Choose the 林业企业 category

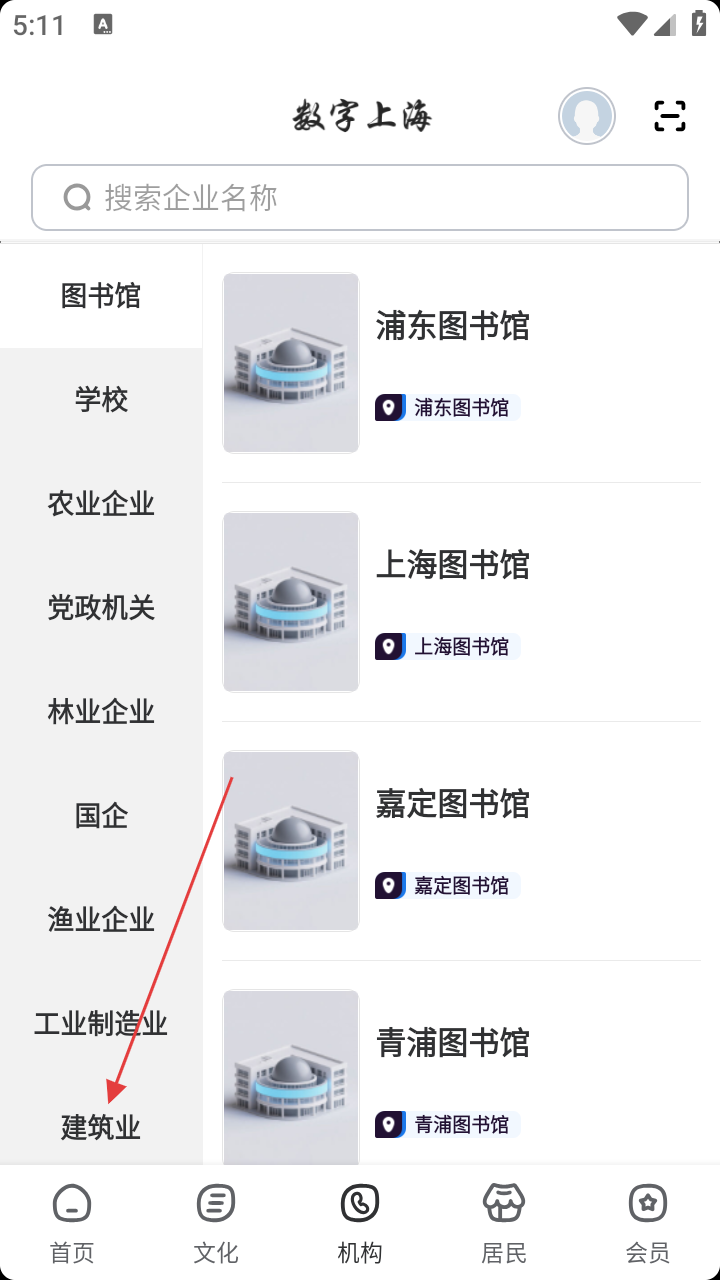click(101, 712)
